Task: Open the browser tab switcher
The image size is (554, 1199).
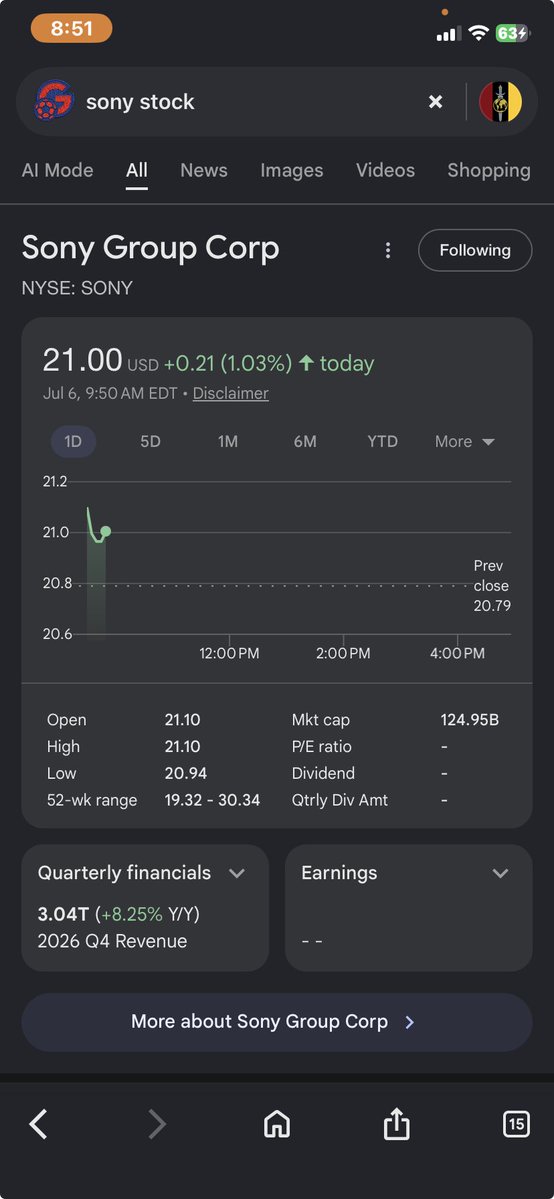Action: (x=516, y=1124)
